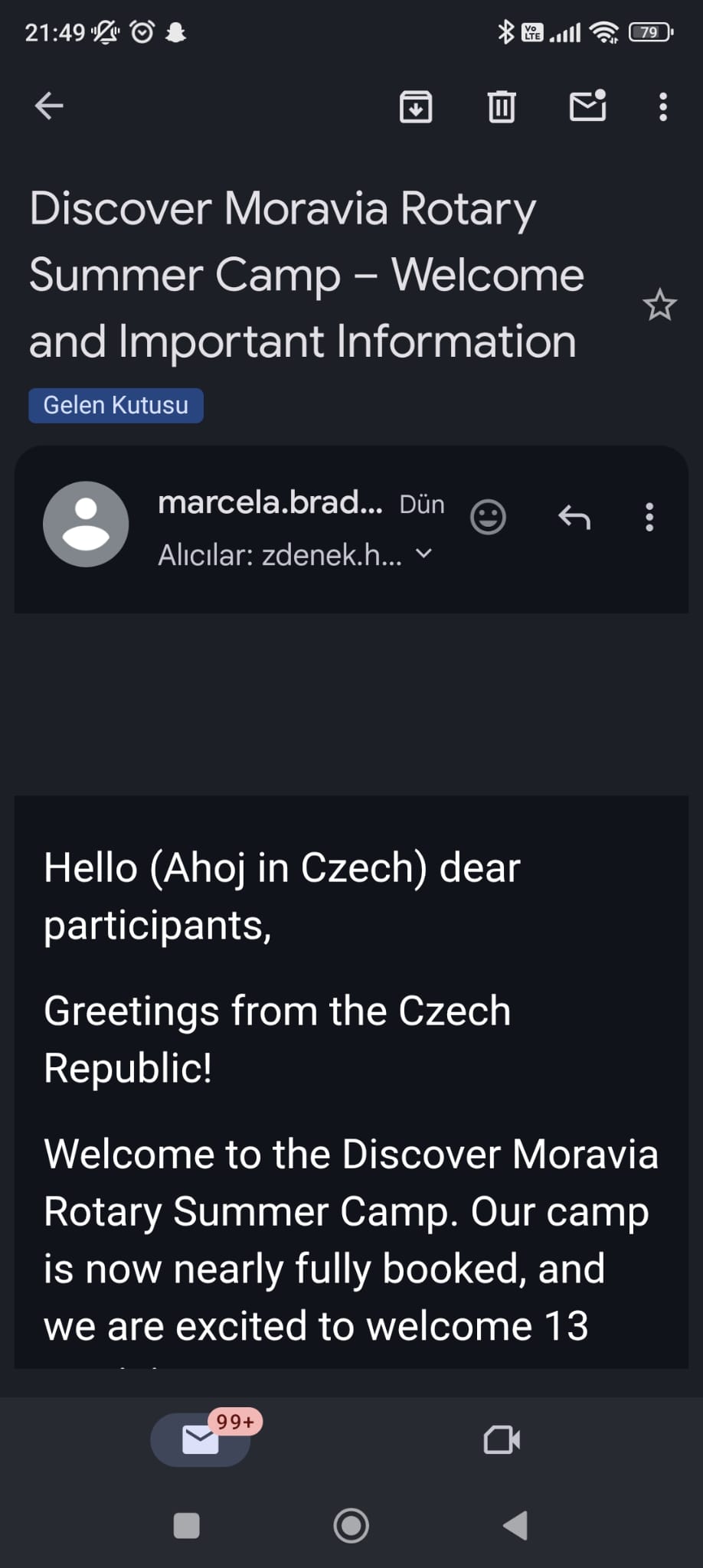Add an emoji reaction to the message
The width and height of the screenshot is (703, 1568).
pyautogui.click(x=488, y=518)
